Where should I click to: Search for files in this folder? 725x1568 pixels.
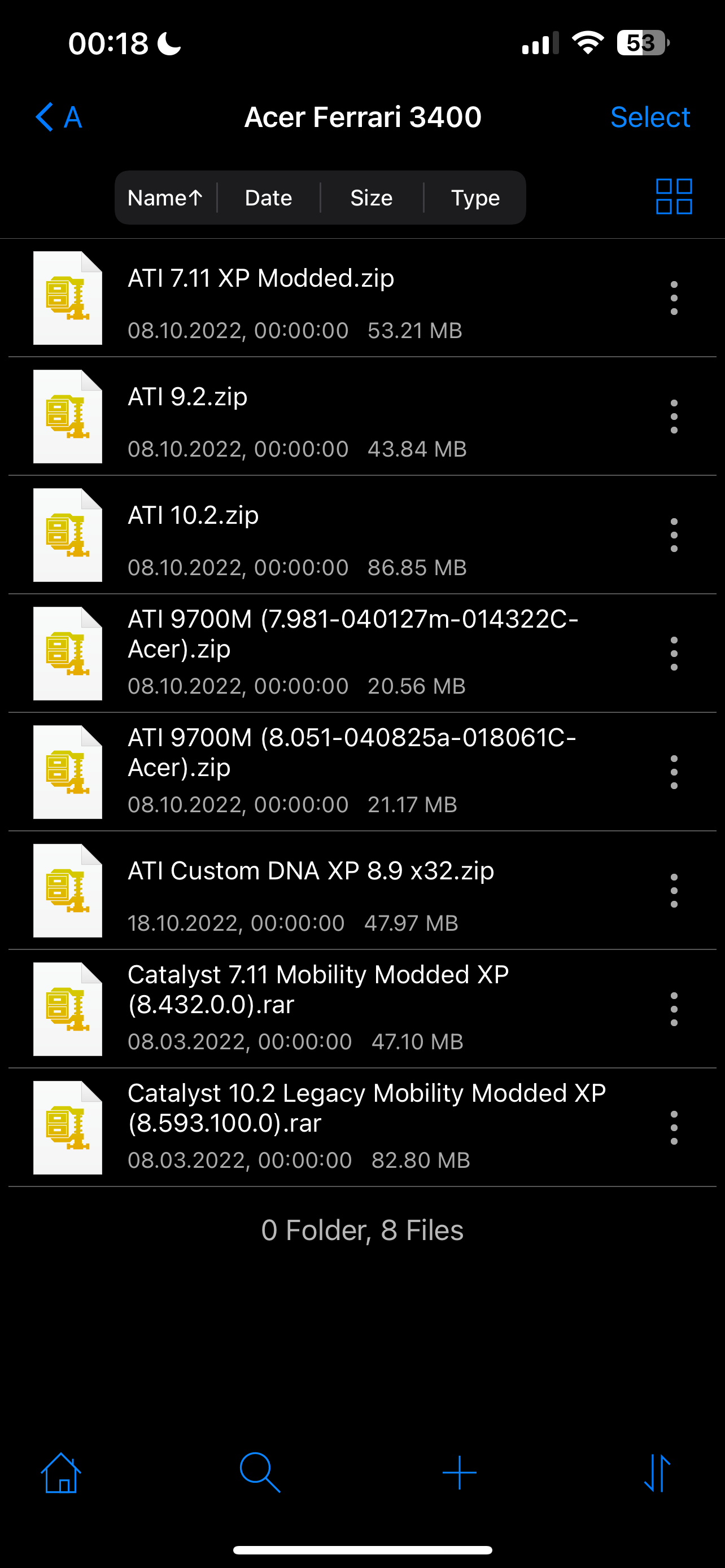click(260, 1473)
